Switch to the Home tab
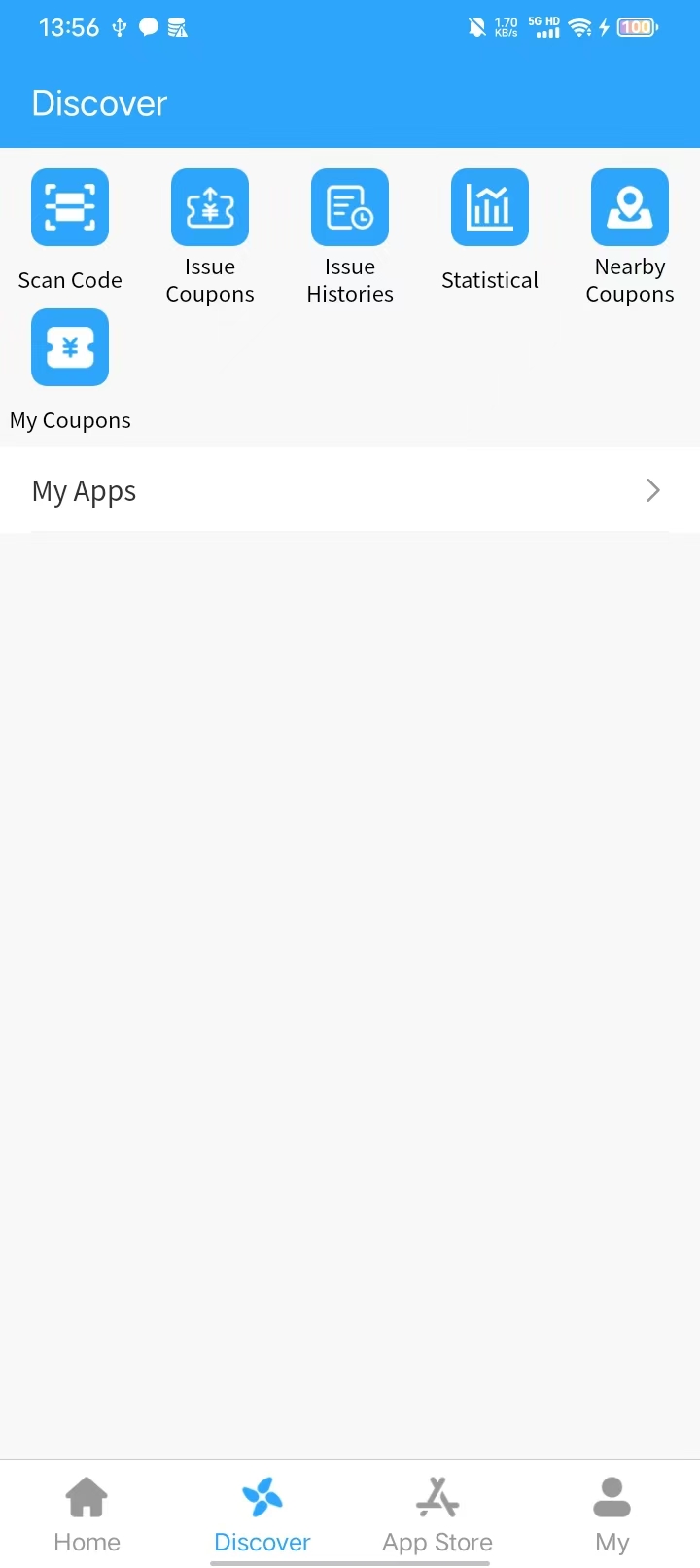 (87, 1515)
